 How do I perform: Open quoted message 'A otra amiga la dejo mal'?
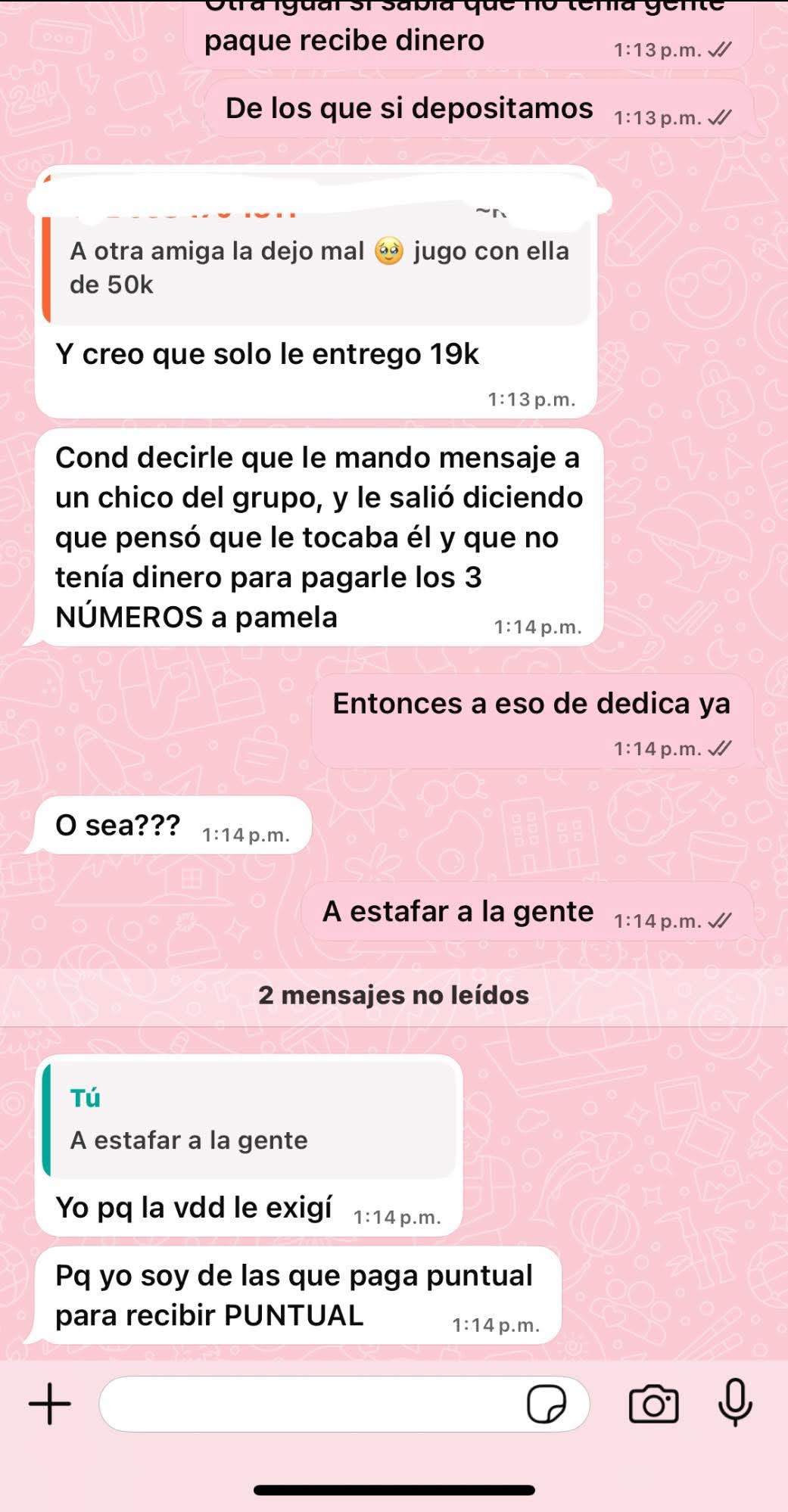[316, 250]
